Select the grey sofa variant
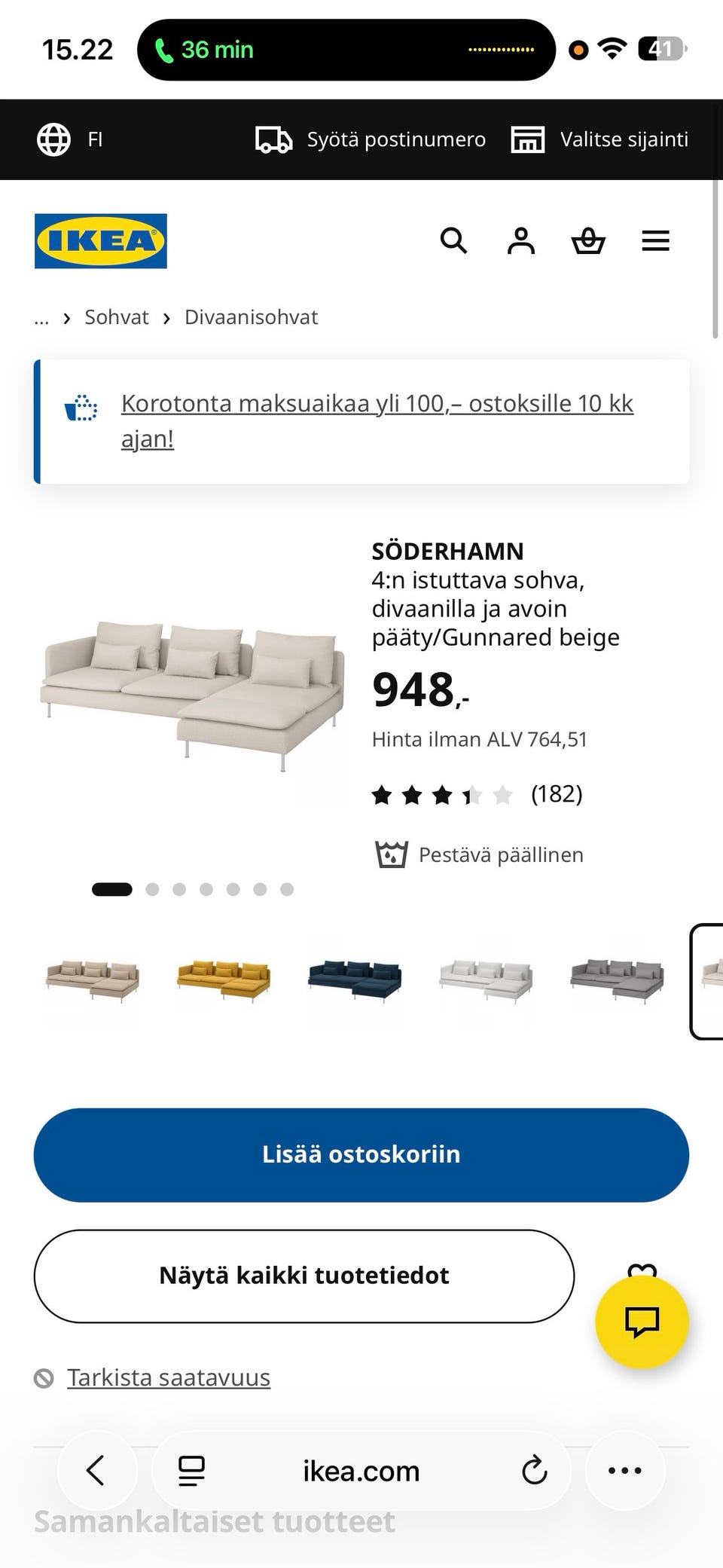This screenshot has width=723, height=1568. pos(617,980)
